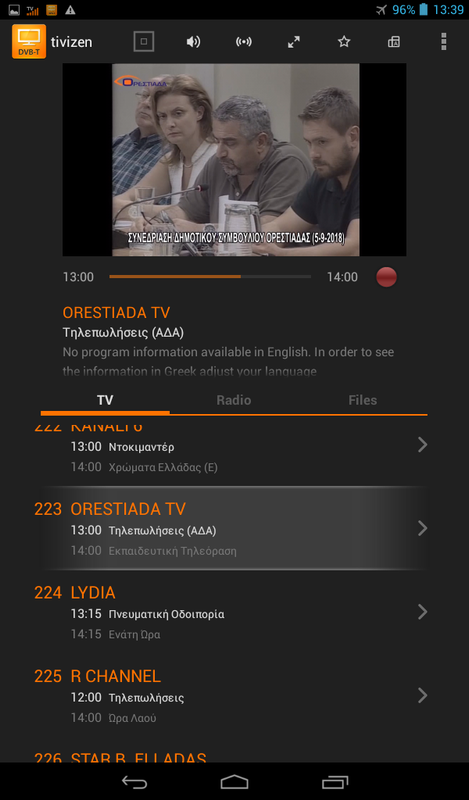Tap the chevron on the Ντοκιμαντέρ row
The image size is (469, 800).
pyautogui.click(x=422, y=445)
